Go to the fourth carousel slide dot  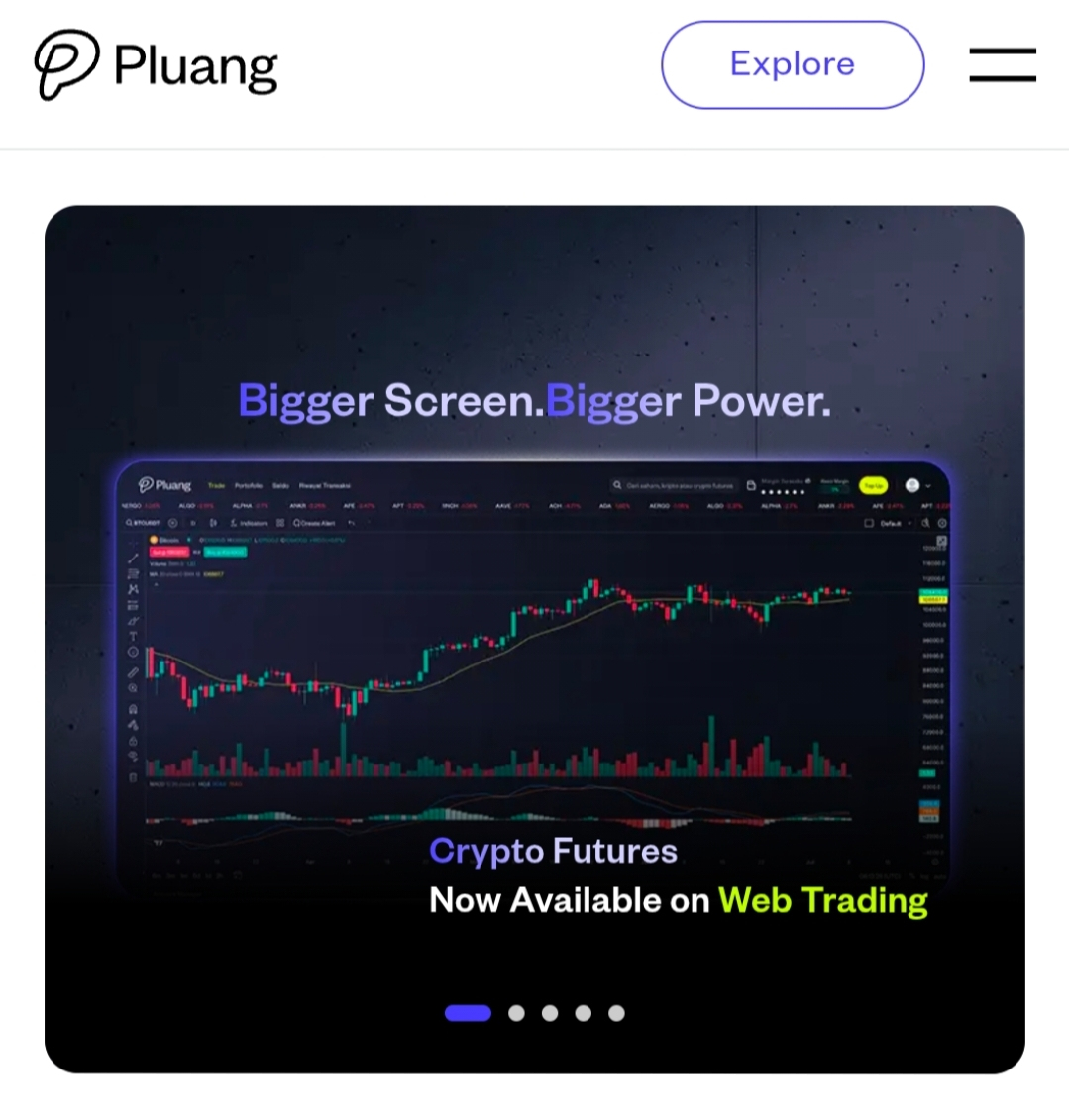(x=584, y=1013)
